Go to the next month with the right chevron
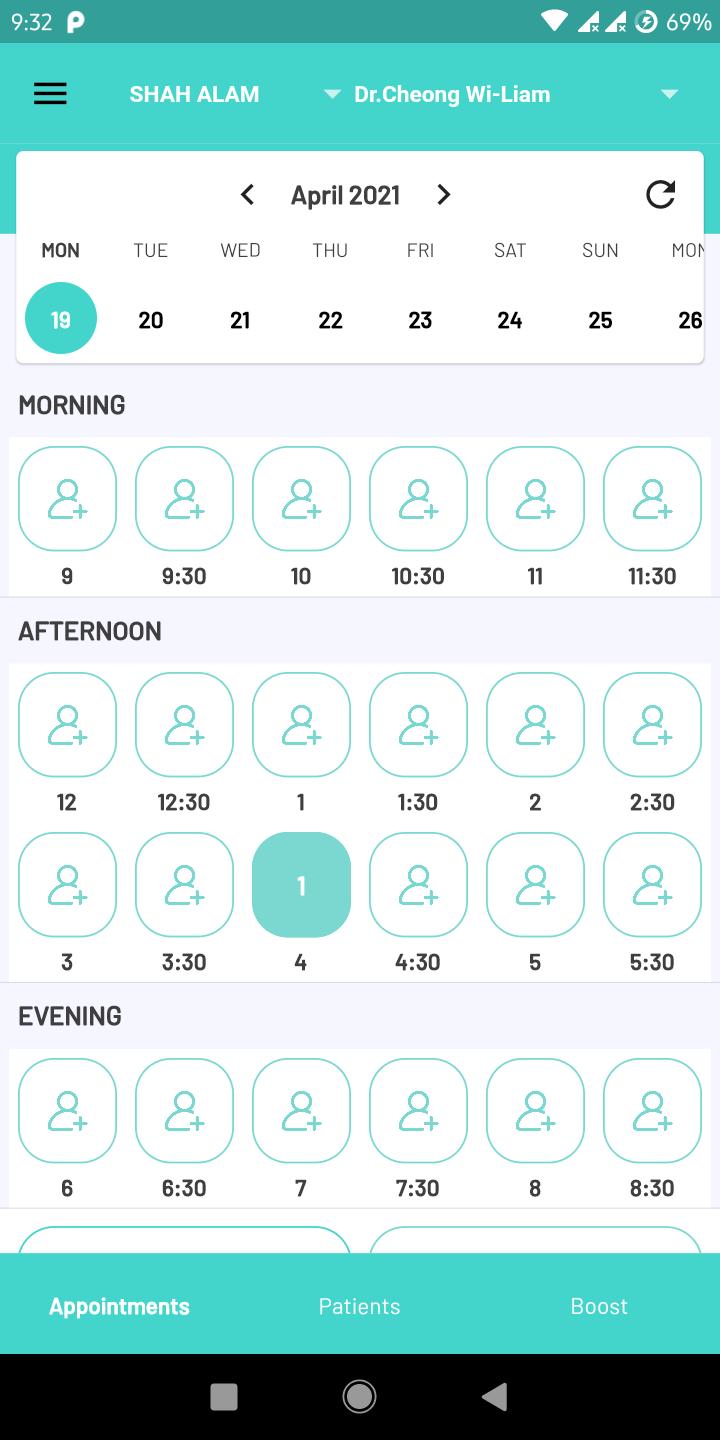This screenshot has height=1440, width=720. pos(443,195)
